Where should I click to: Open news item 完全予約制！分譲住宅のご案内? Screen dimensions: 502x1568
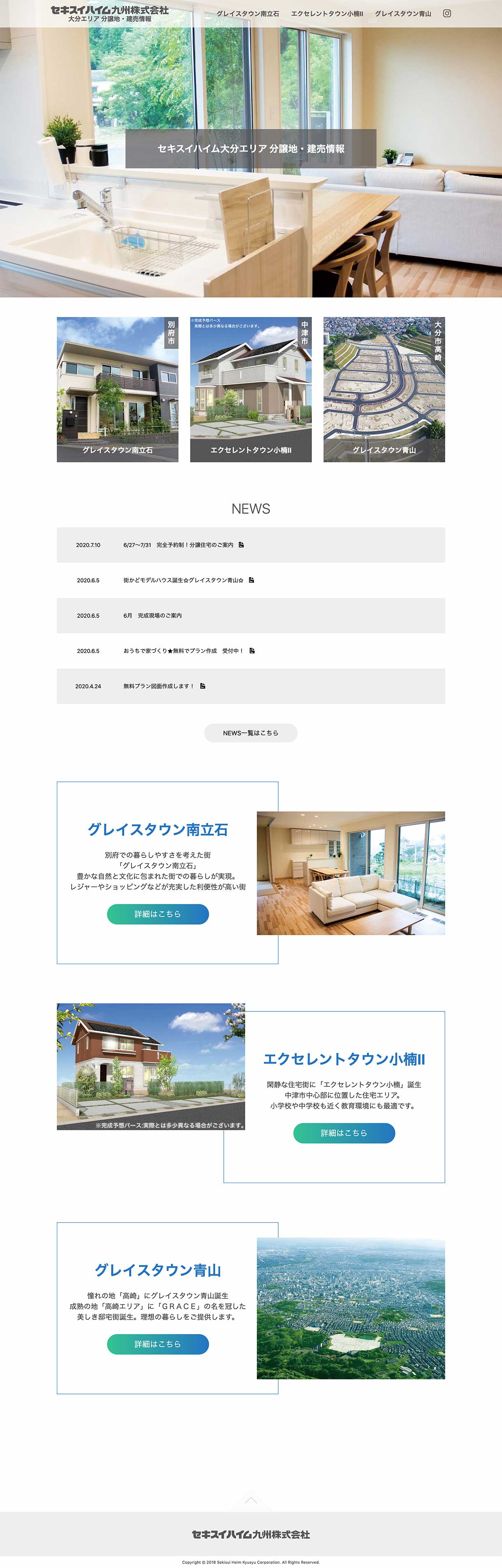pyautogui.click(x=178, y=545)
